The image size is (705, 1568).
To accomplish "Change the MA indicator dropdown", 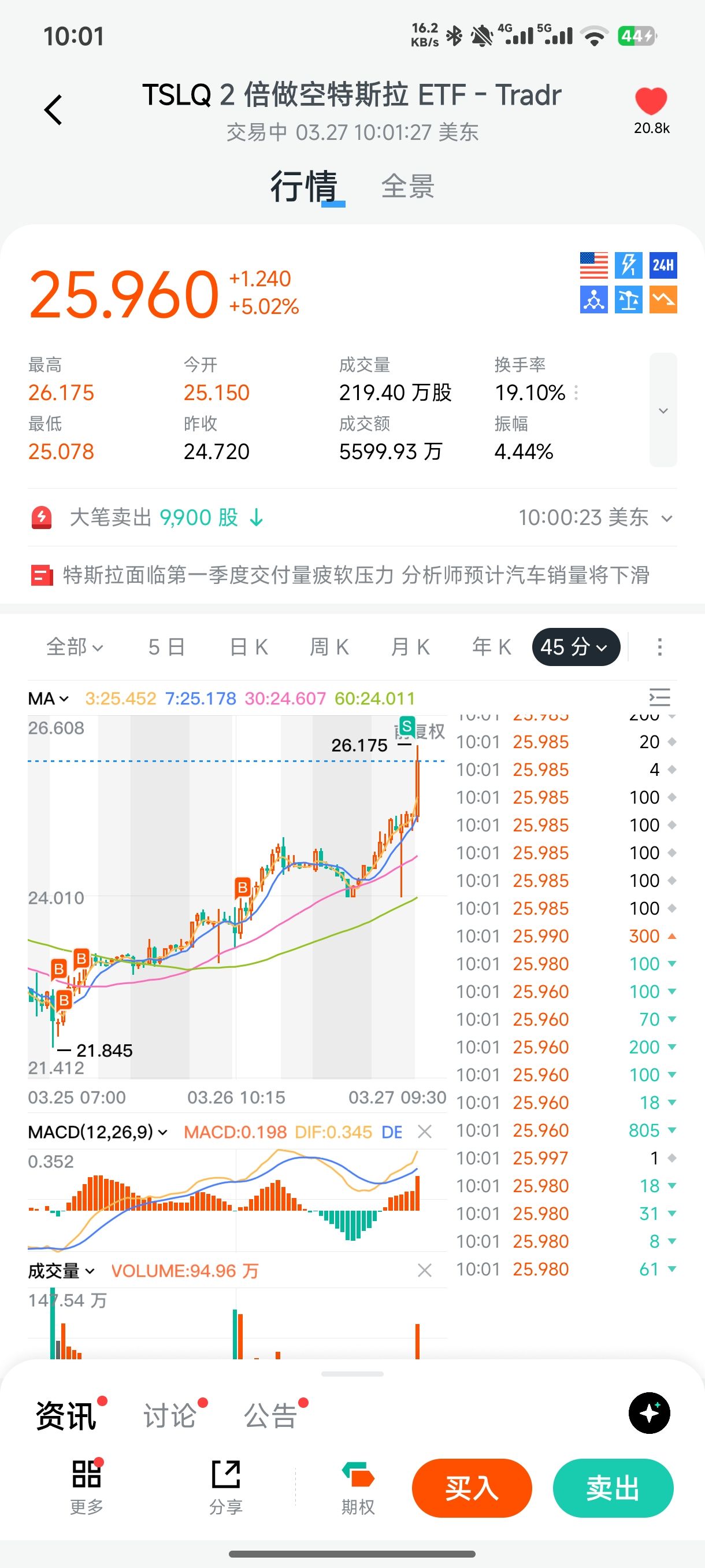I will [48, 698].
